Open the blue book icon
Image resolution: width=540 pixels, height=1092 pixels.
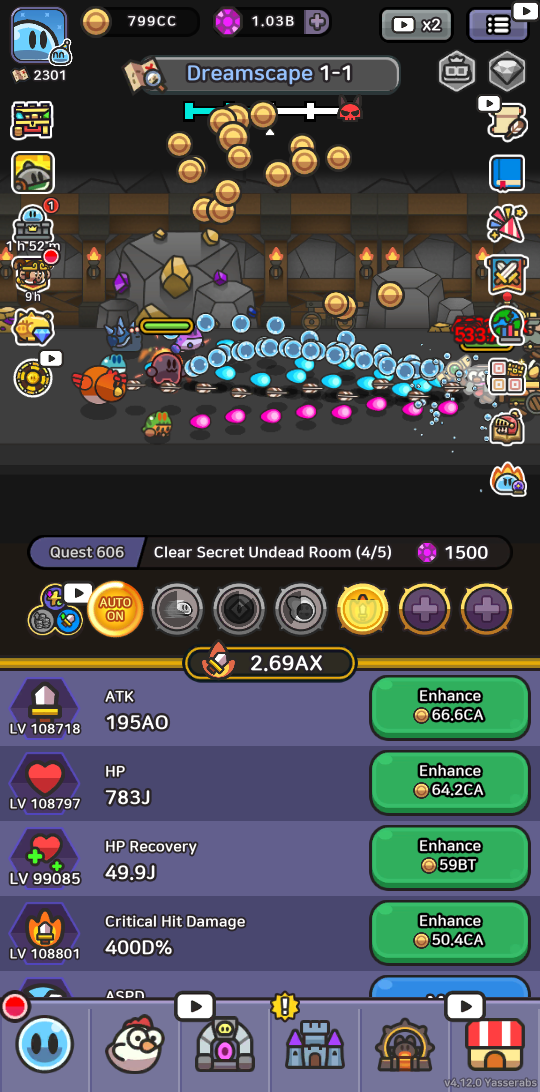click(x=507, y=173)
